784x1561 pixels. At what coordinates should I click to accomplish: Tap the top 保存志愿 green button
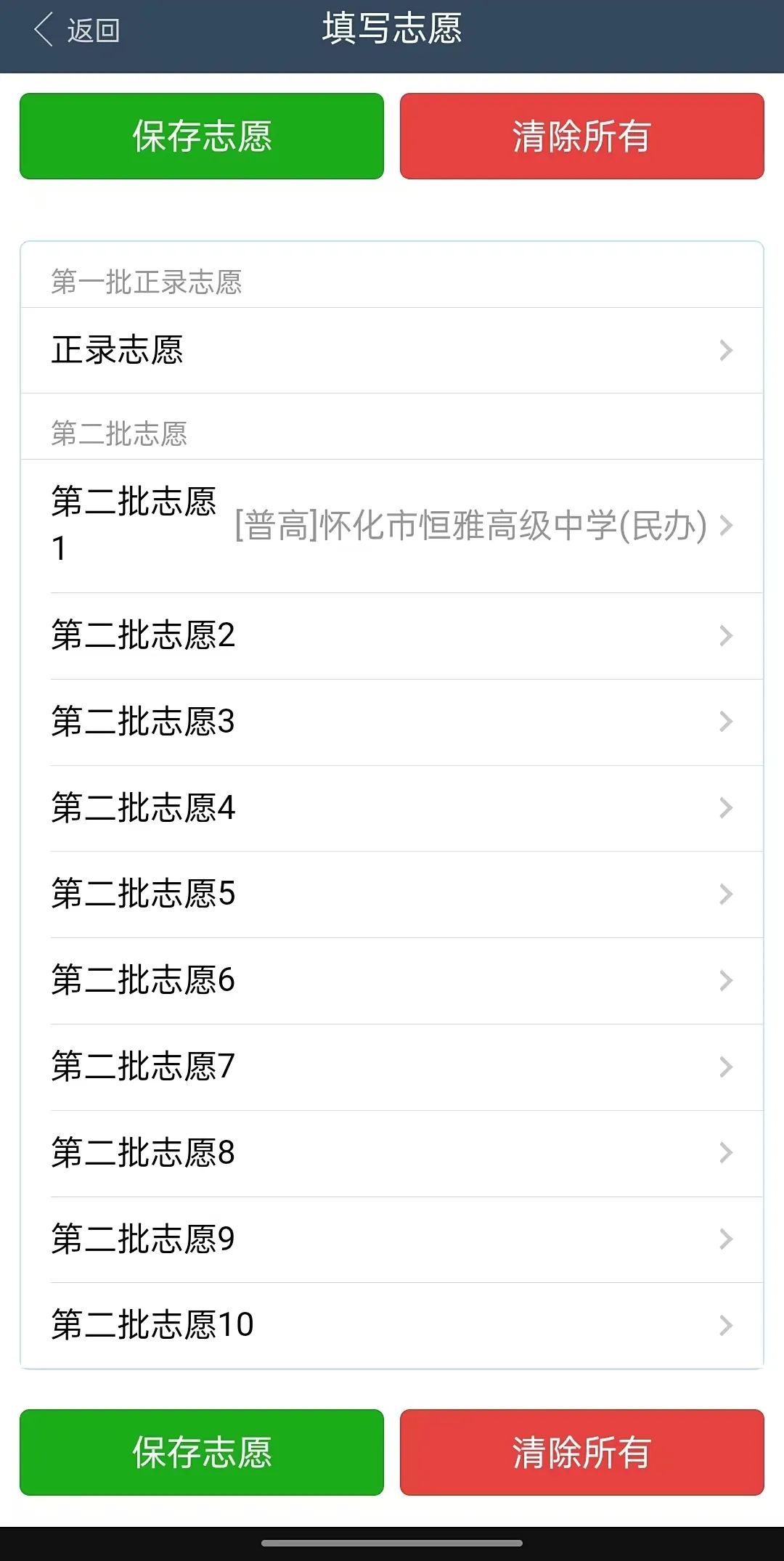point(202,136)
